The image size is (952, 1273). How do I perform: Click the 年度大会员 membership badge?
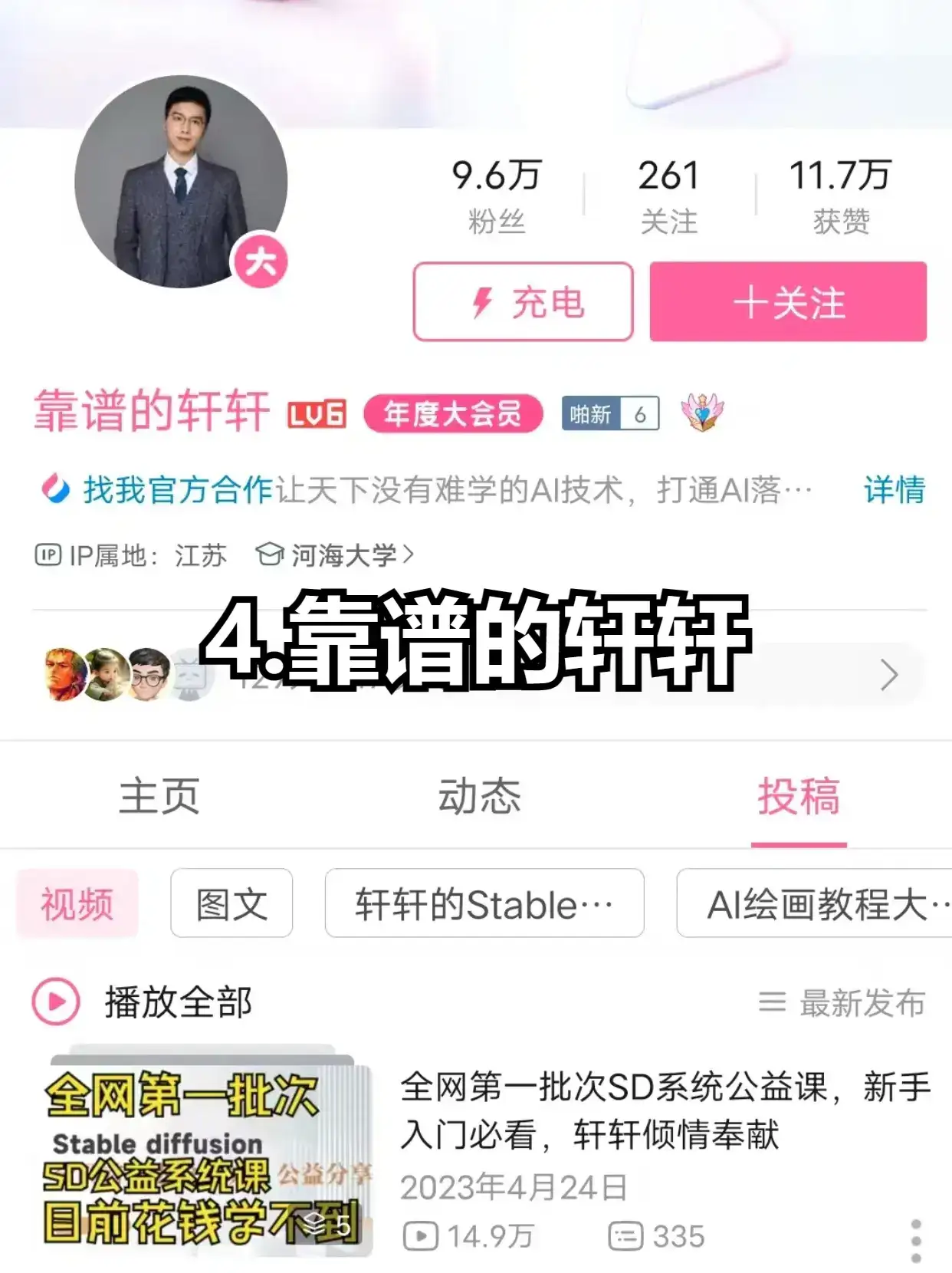coord(453,413)
